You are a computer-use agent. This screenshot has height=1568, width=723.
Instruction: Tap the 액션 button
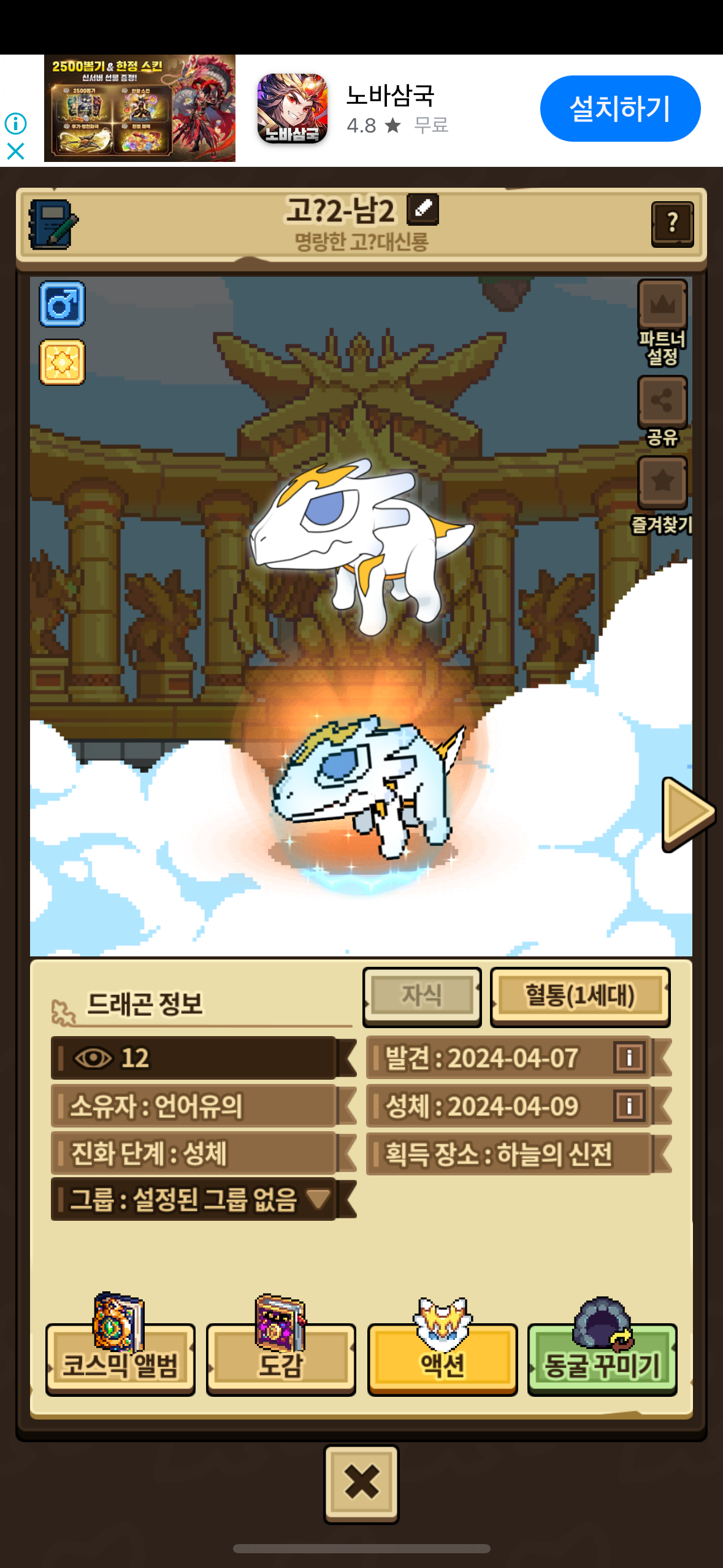coord(442,1360)
